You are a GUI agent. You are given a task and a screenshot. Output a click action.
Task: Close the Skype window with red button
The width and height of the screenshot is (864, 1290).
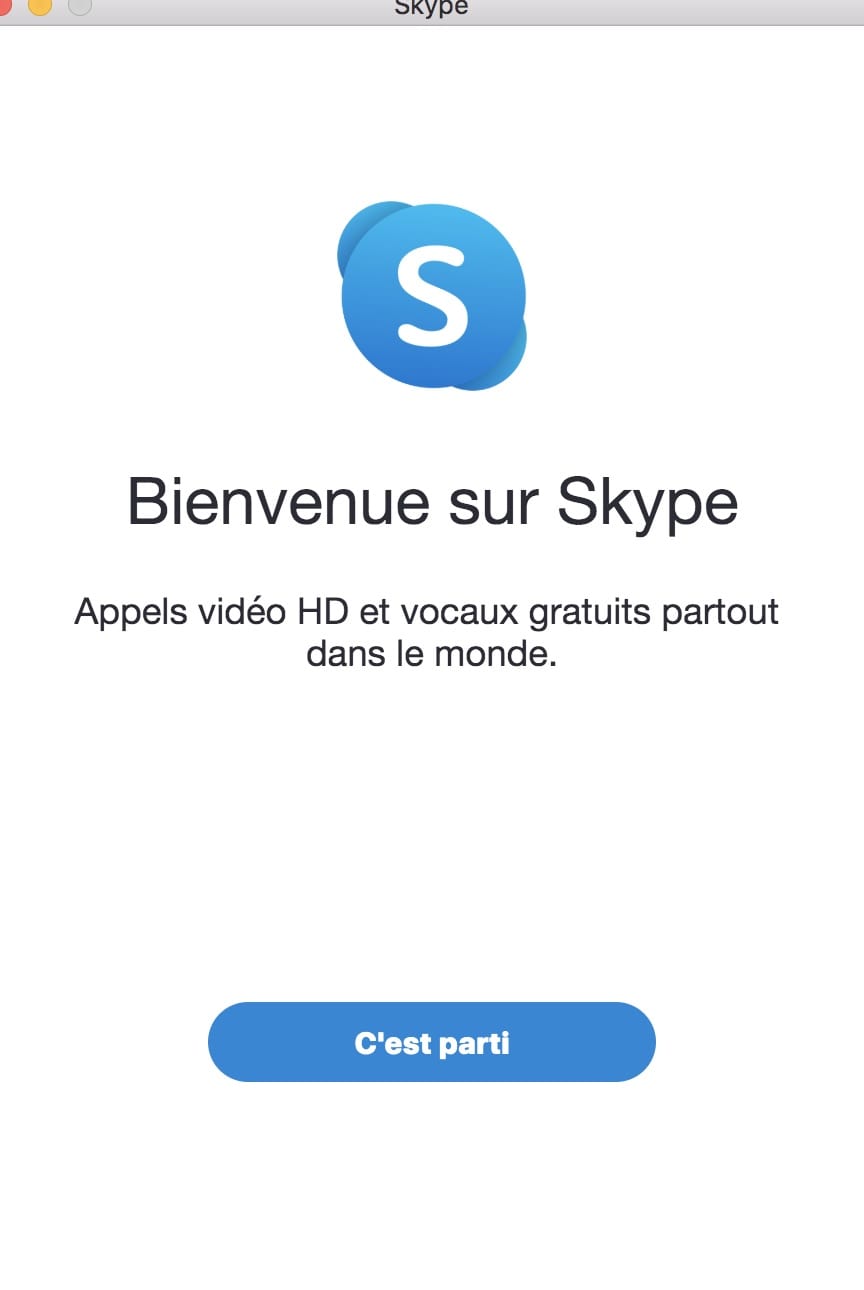click(x=5, y=5)
